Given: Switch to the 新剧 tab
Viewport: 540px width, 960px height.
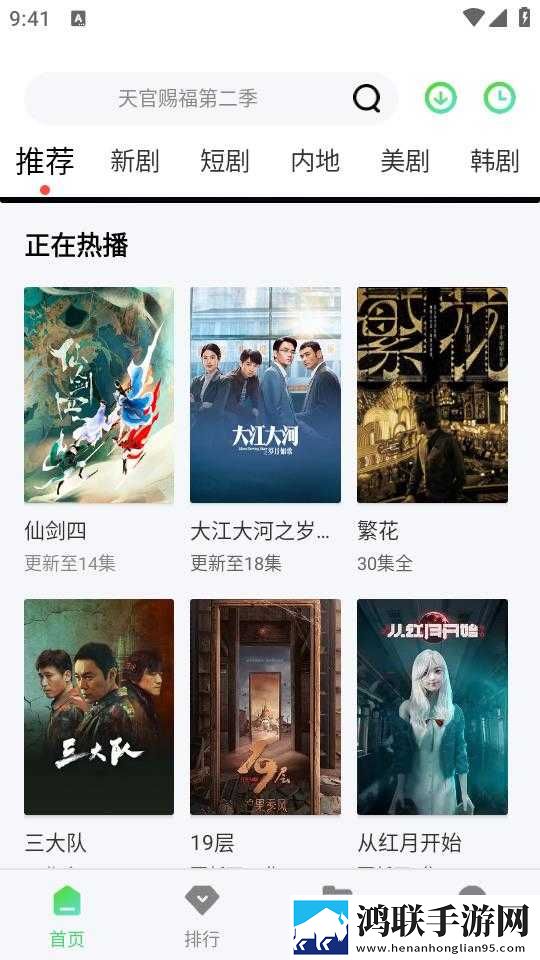Looking at the screenshot, I should 135,162.
